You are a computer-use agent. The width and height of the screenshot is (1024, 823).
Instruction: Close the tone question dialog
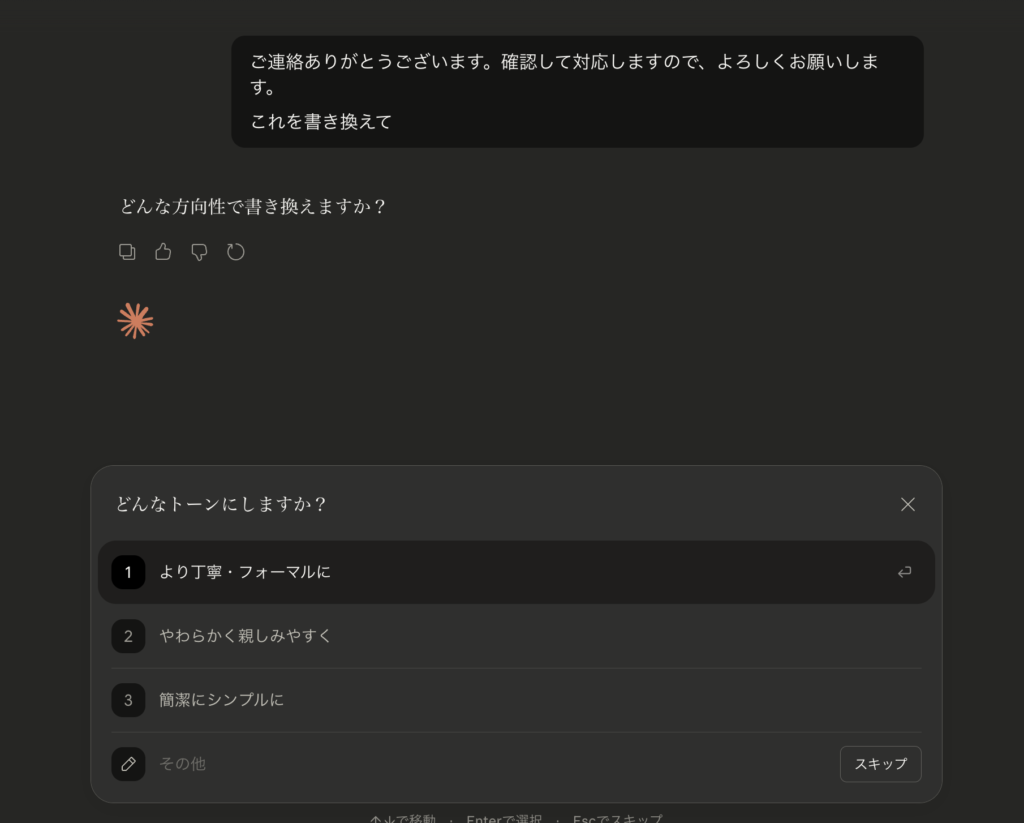tap(907, 505)
